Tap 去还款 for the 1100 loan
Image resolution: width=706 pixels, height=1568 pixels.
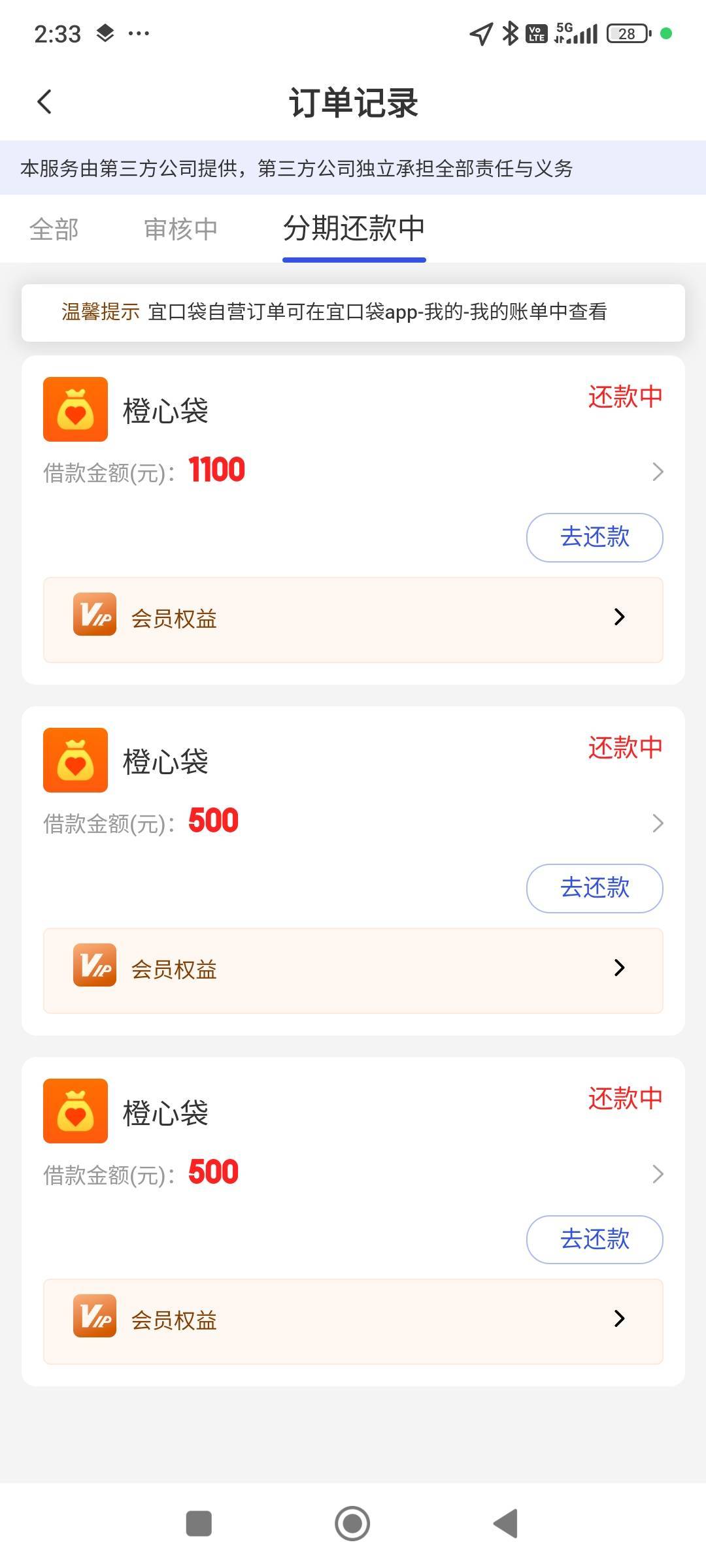pos(594,537)
